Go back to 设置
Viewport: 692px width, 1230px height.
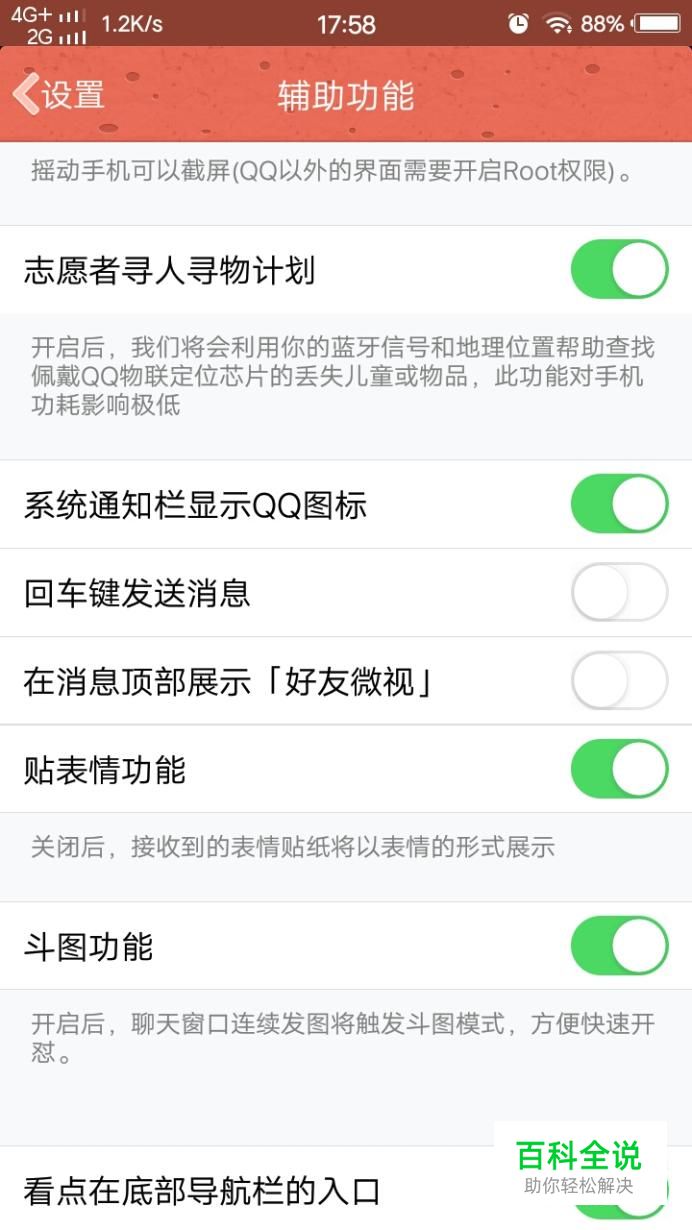point(58,95)
